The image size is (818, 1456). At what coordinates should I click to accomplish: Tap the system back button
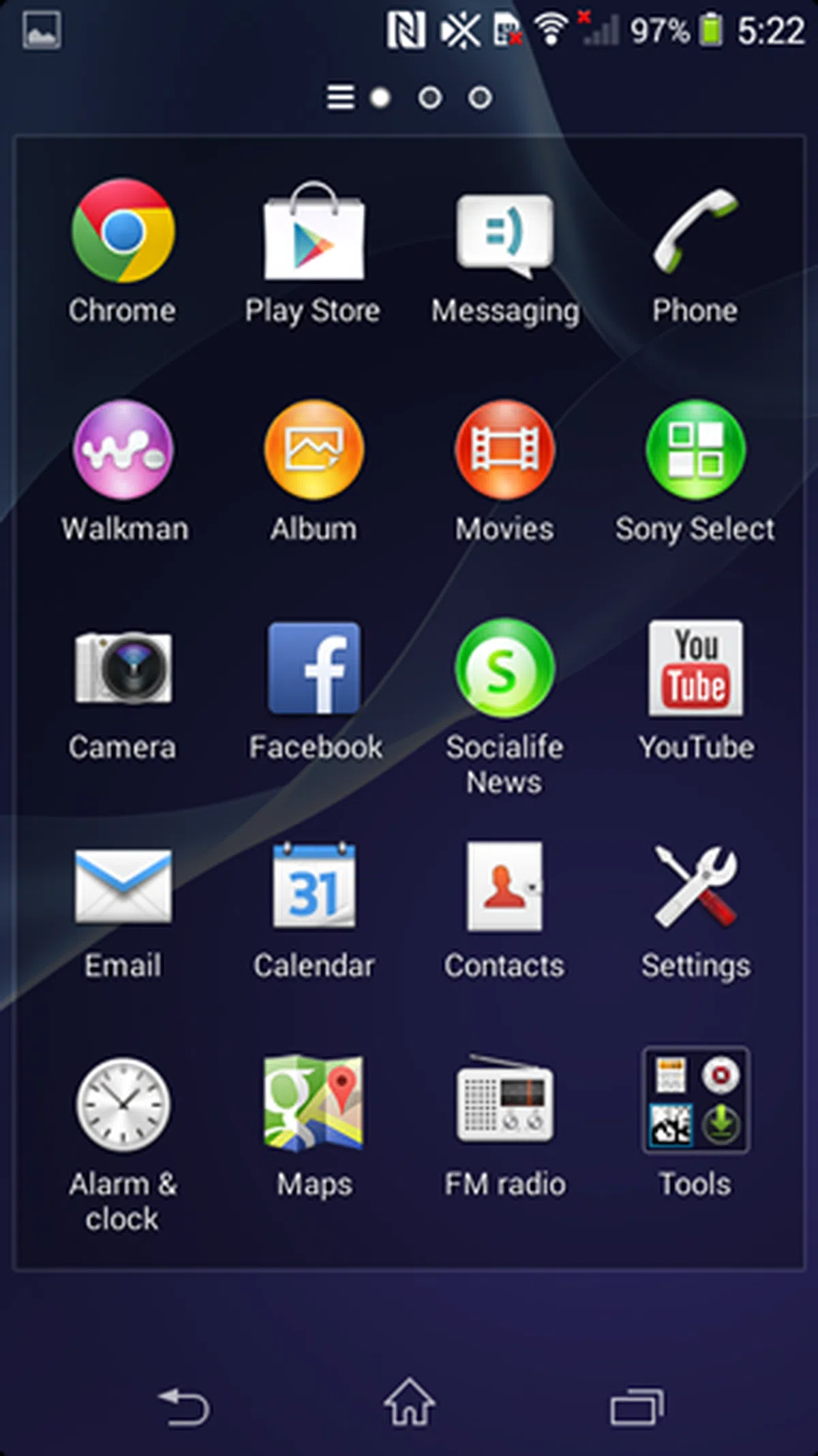coord(184,1406)
